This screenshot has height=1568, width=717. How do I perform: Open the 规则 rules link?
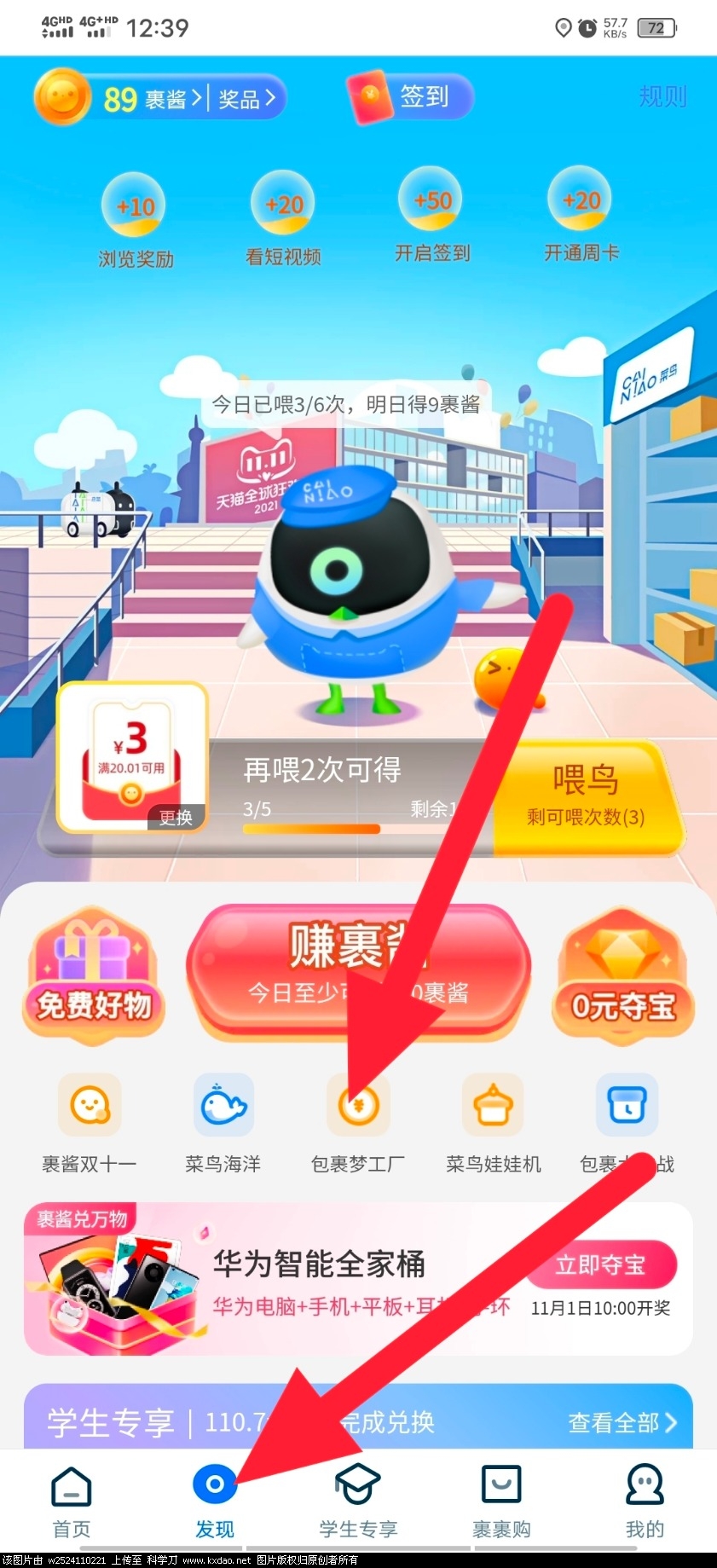pyautogui.click(x=662, y=96)
